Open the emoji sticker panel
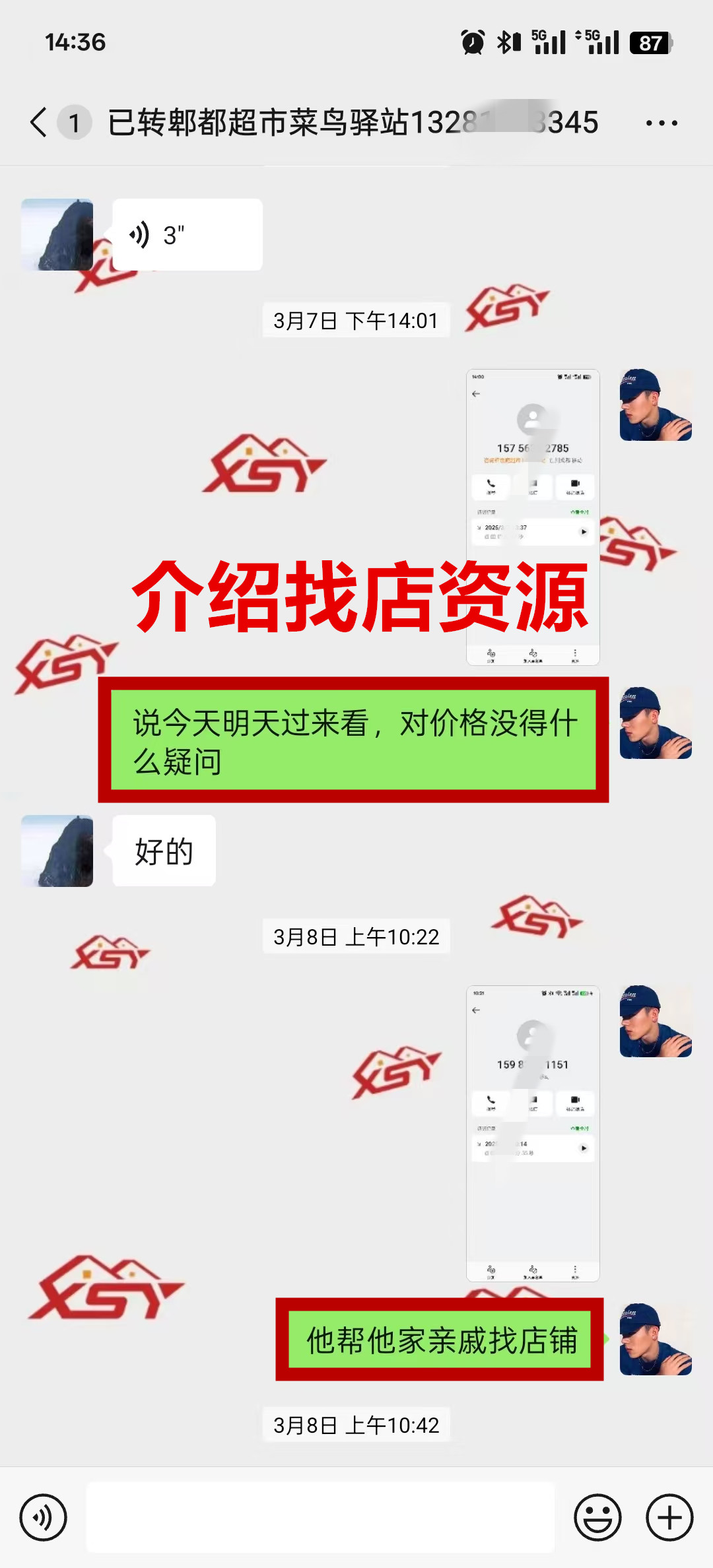The height and width of the screenshot is (1568, 713). coord(597,1517)
